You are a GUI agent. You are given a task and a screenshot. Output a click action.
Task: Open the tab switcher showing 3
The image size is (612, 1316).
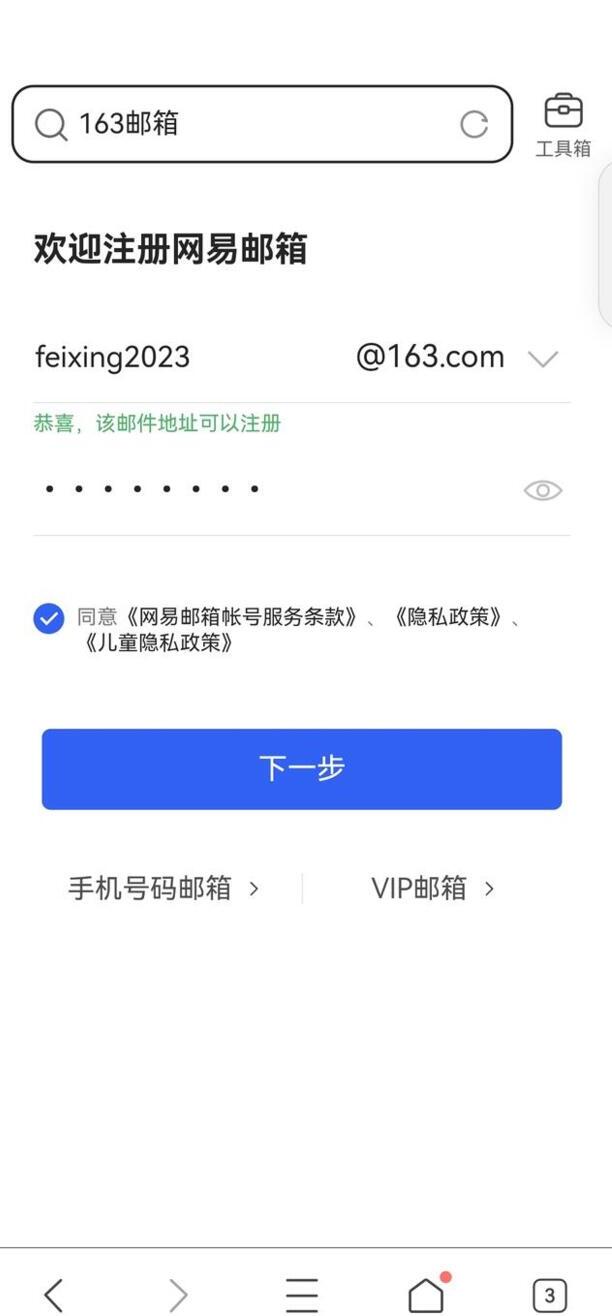tap(549, 1294)
